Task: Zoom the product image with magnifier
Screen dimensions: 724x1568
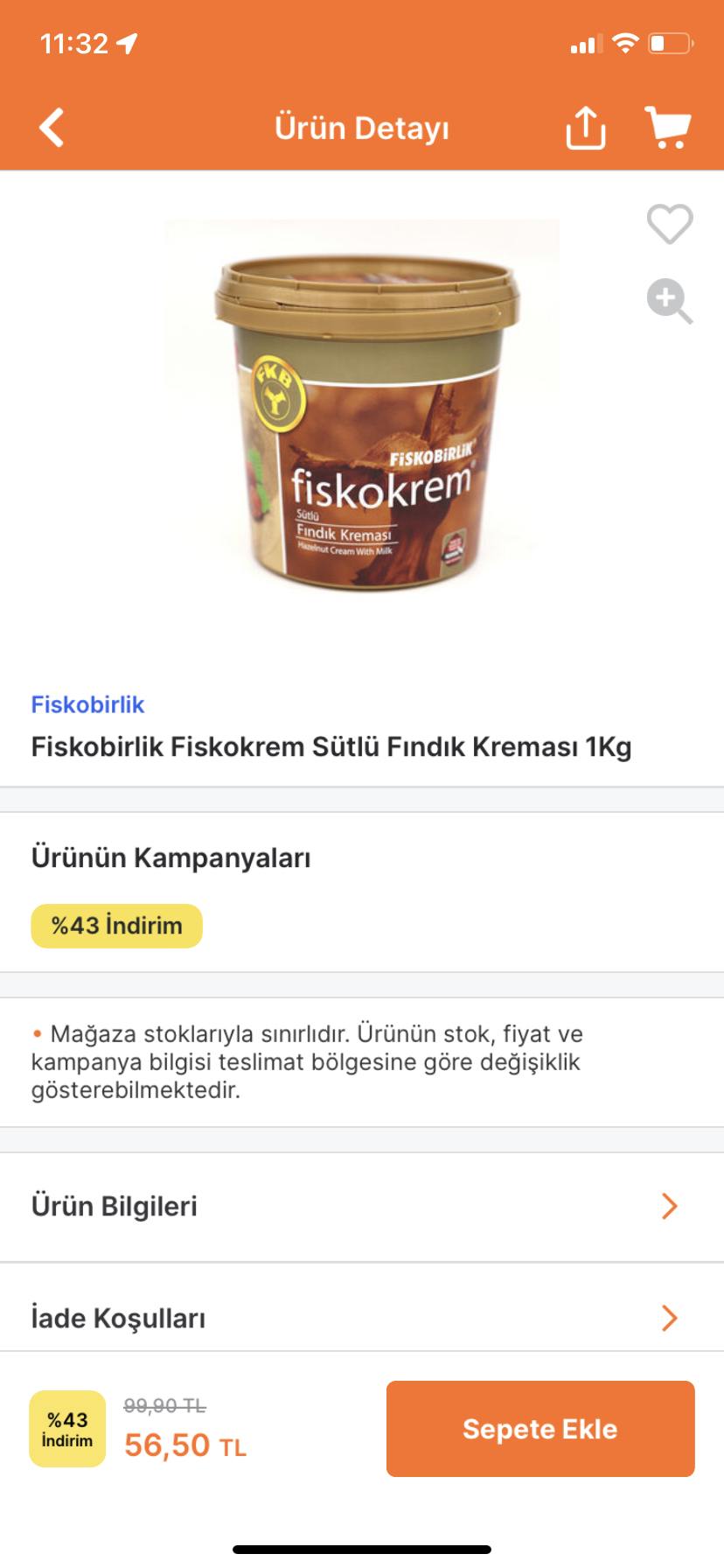Action: pos(670,302)
